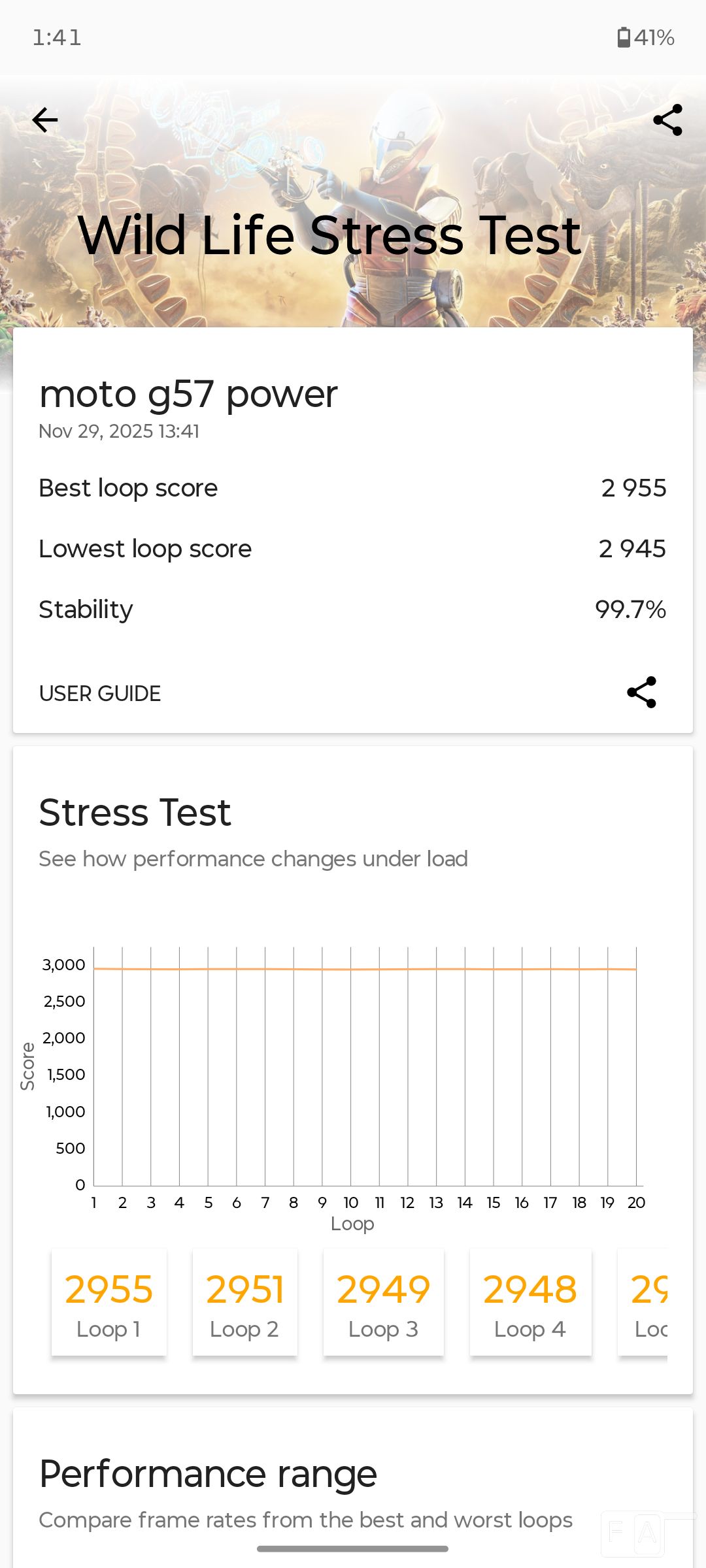Select the Loop 3 score card

(x=384, y=1302)
